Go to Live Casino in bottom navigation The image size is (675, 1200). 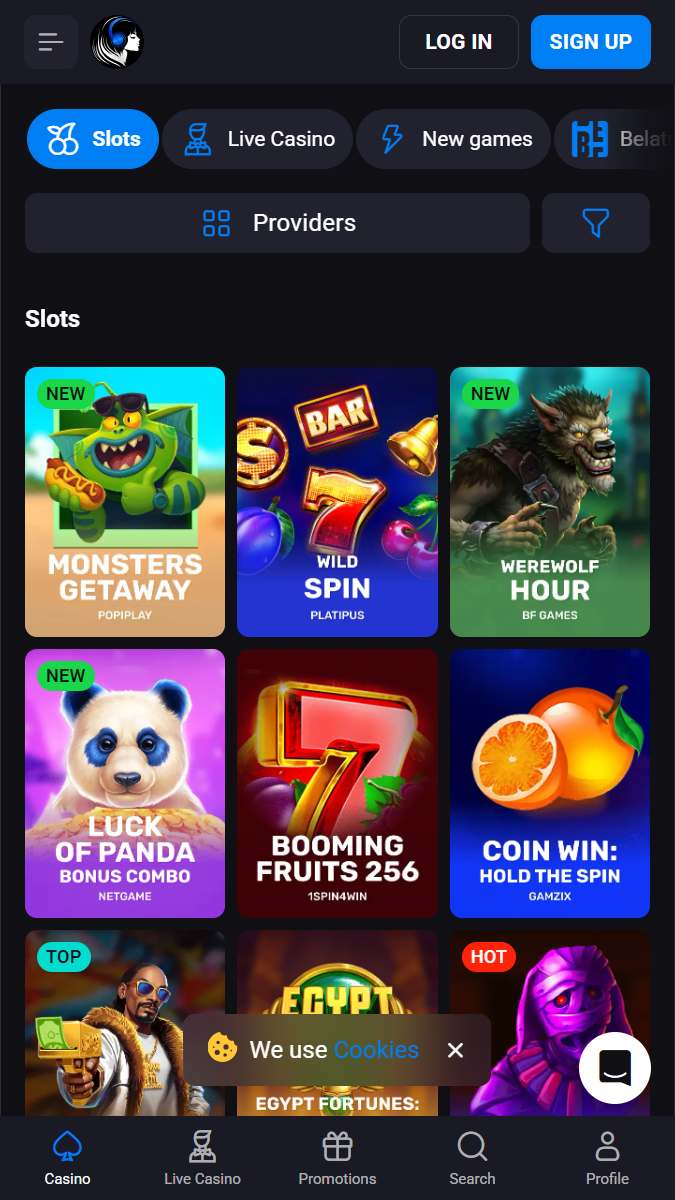[202, 1159]
